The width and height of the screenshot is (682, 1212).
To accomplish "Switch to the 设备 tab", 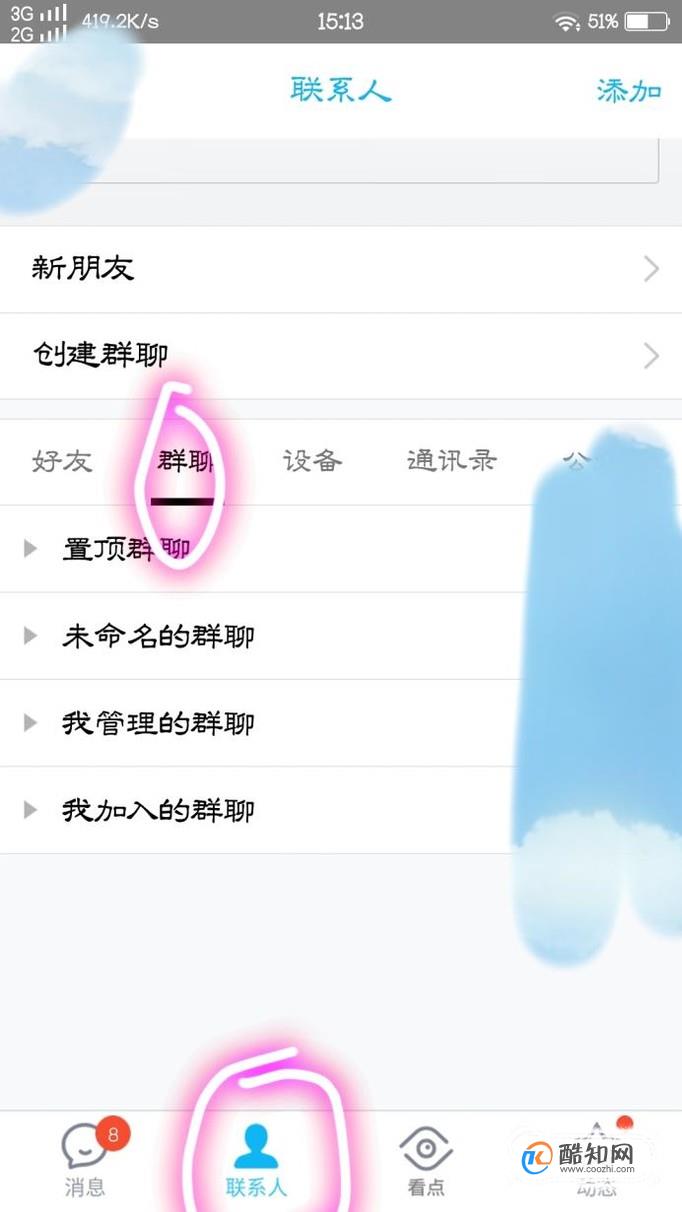I will pyautogui.click(x=312, y=461).
